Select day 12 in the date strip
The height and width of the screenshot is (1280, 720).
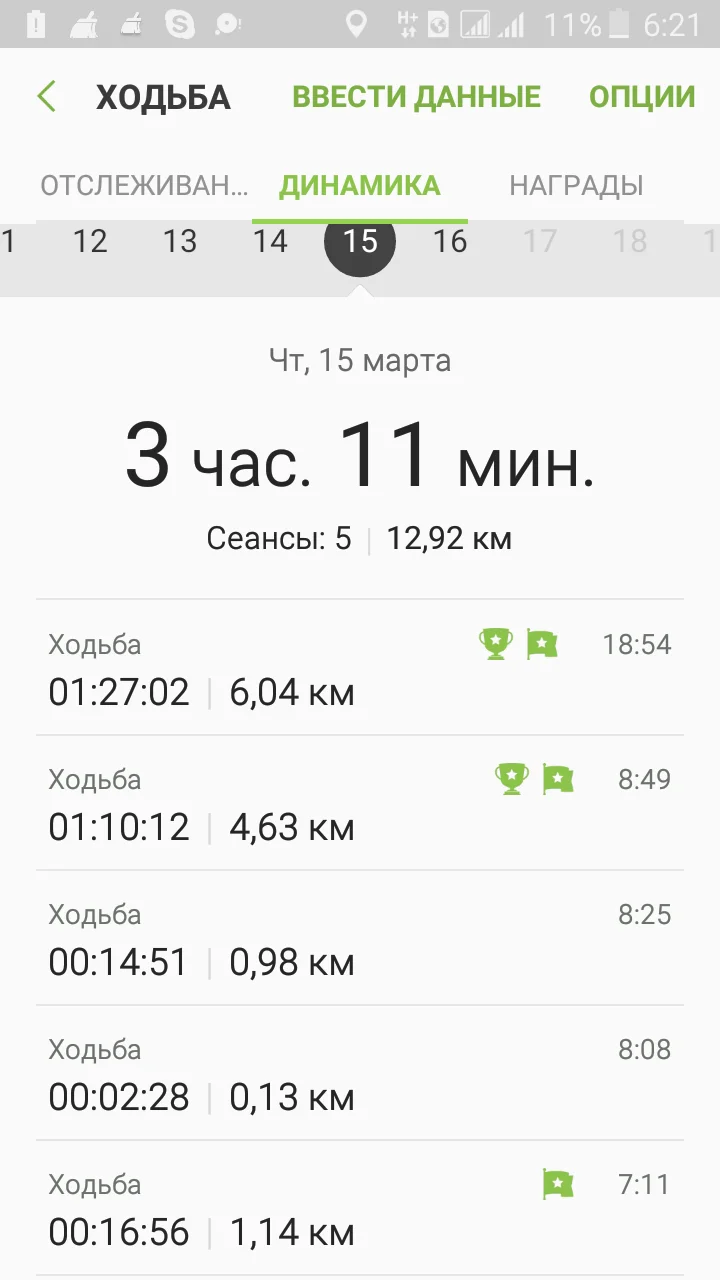tap(90, 241)
